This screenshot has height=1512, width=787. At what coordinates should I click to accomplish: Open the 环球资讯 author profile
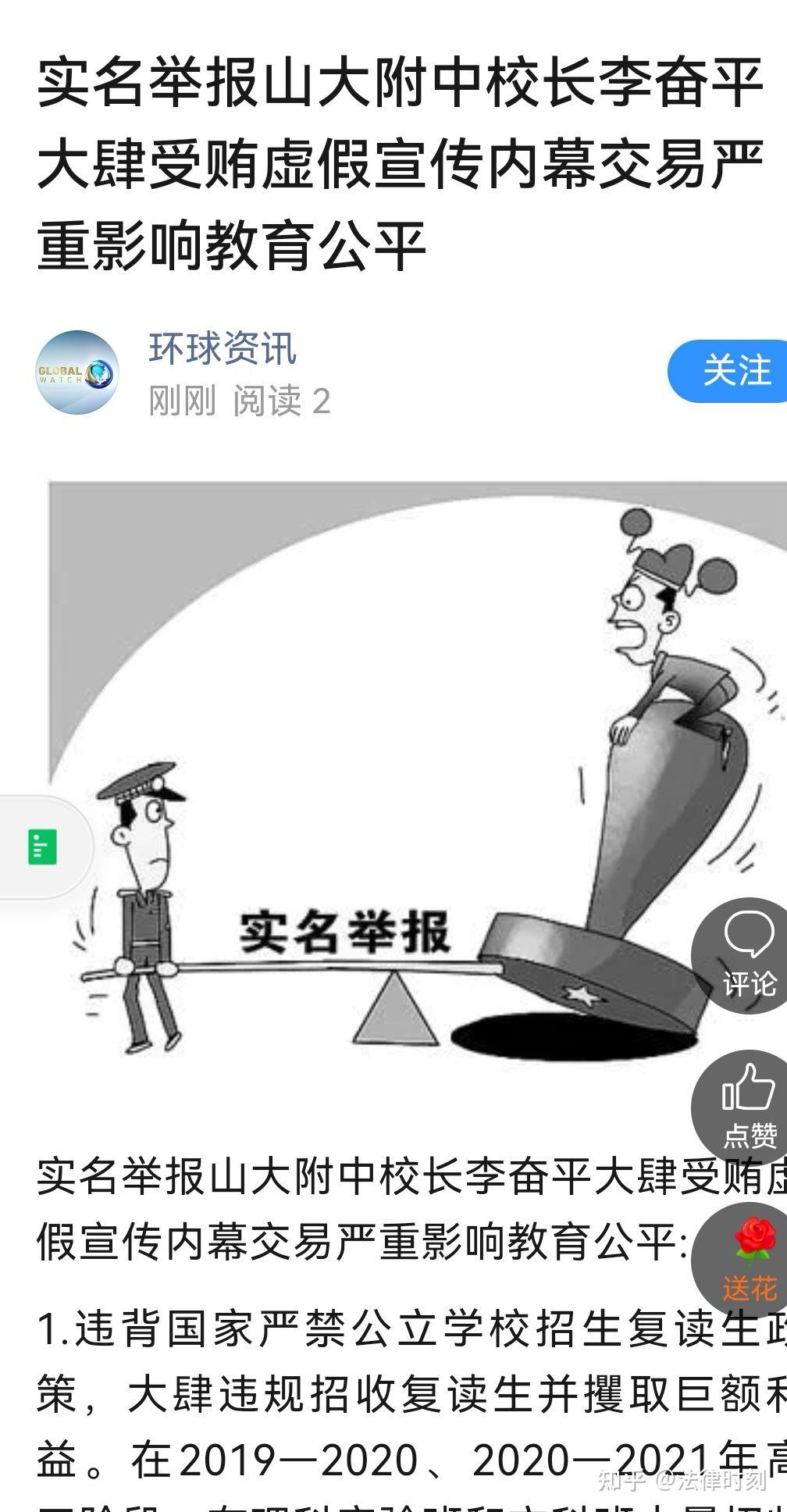(x=223, y=348)
